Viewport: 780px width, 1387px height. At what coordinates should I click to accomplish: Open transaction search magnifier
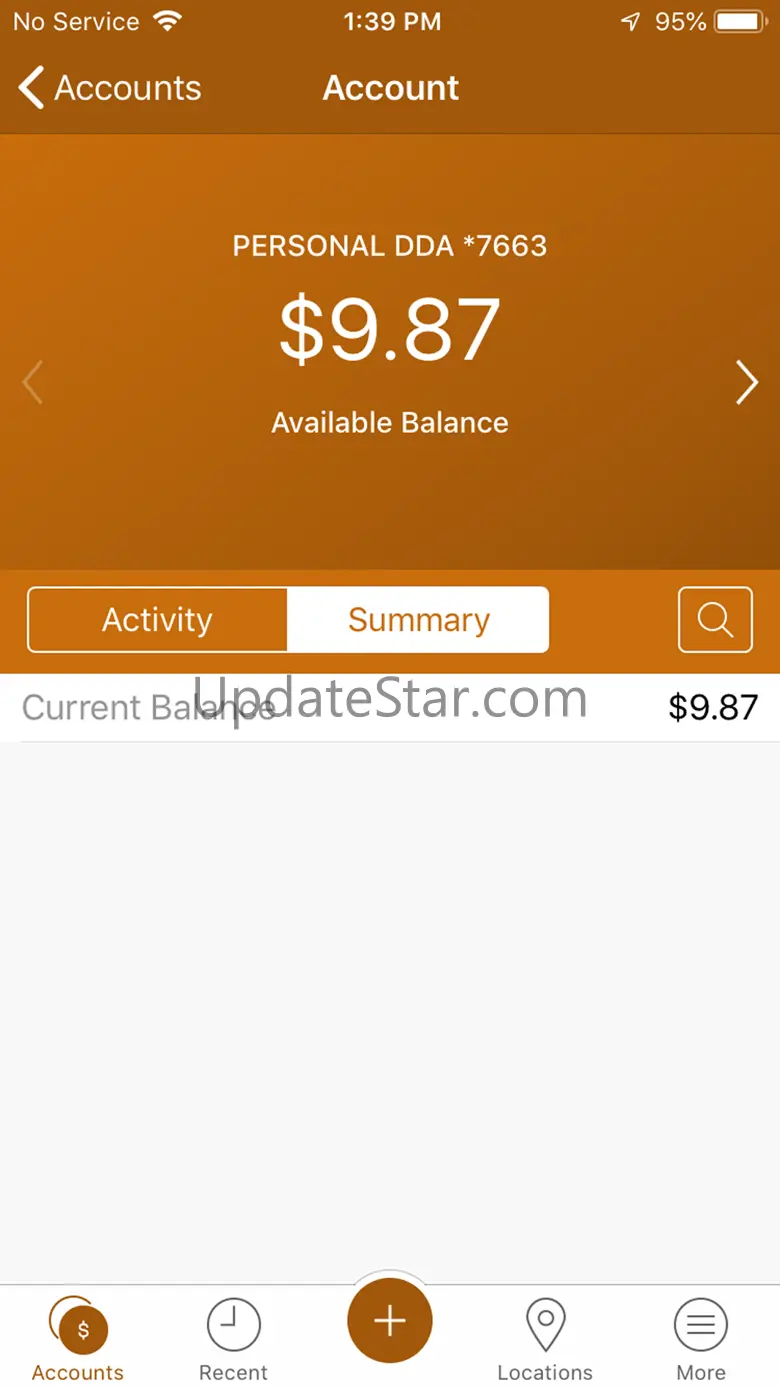pyautogui.click(x=715, y=620)
